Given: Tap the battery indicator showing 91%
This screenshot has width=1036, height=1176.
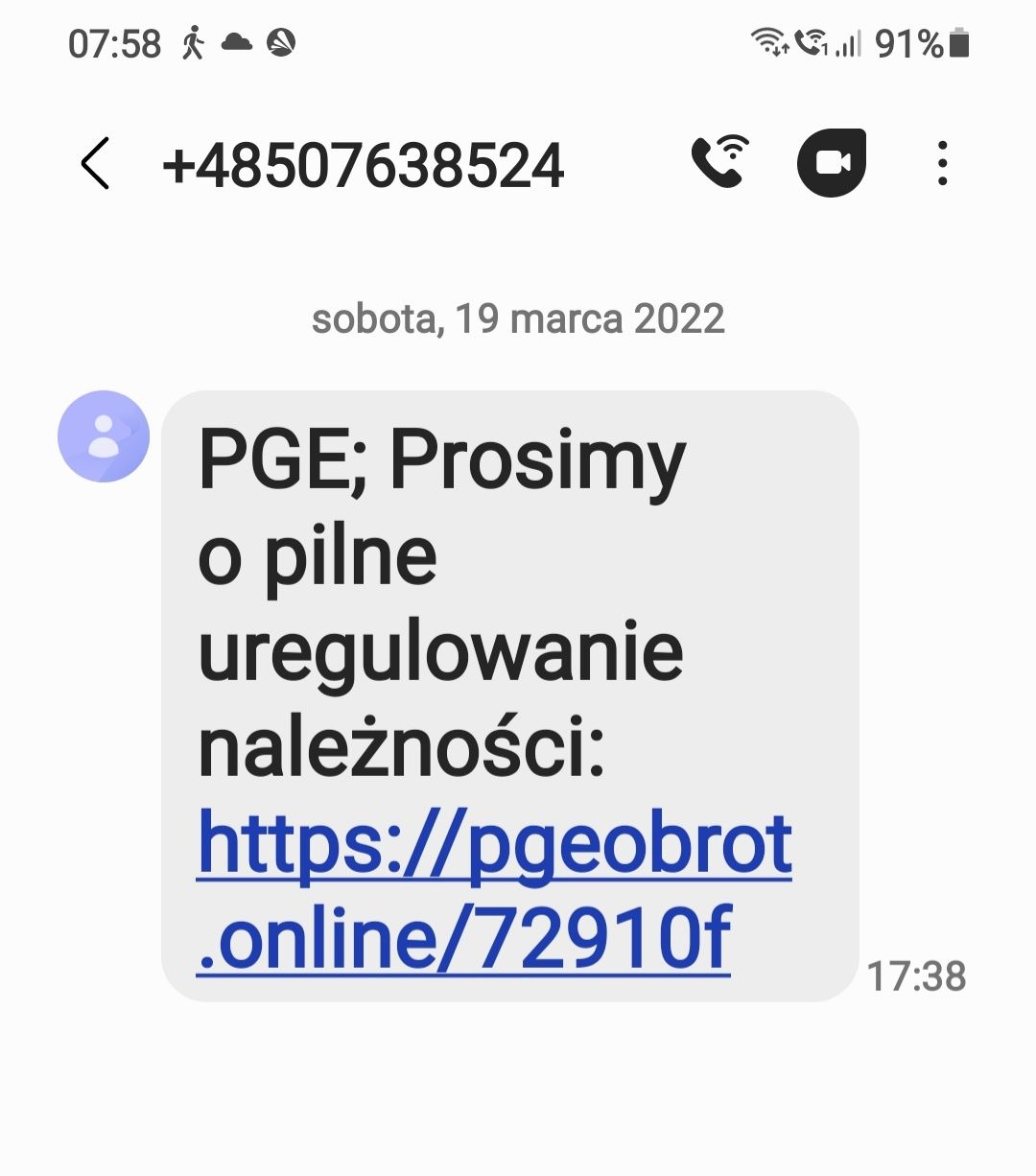Looking at the screenshot, I should coord(923,41).
